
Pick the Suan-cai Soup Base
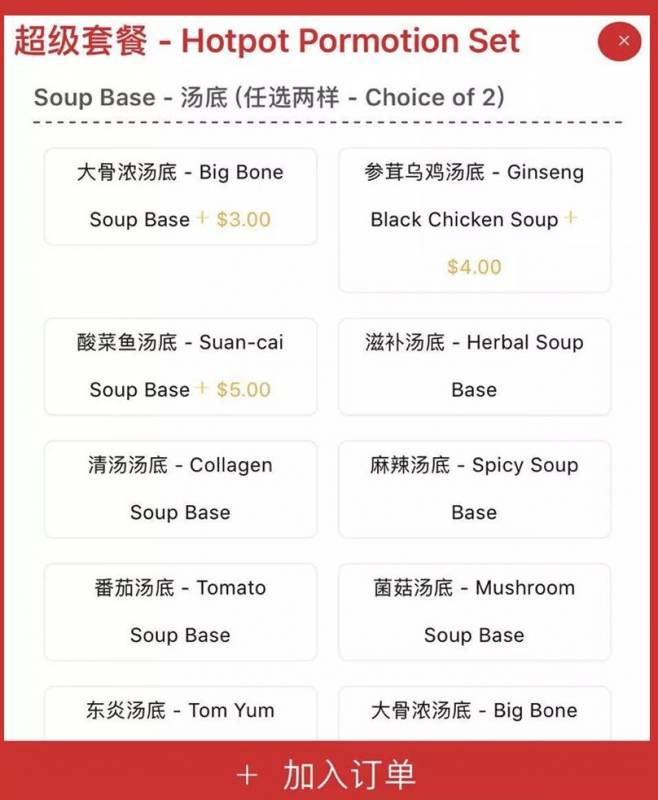click(x=180, y=366)
